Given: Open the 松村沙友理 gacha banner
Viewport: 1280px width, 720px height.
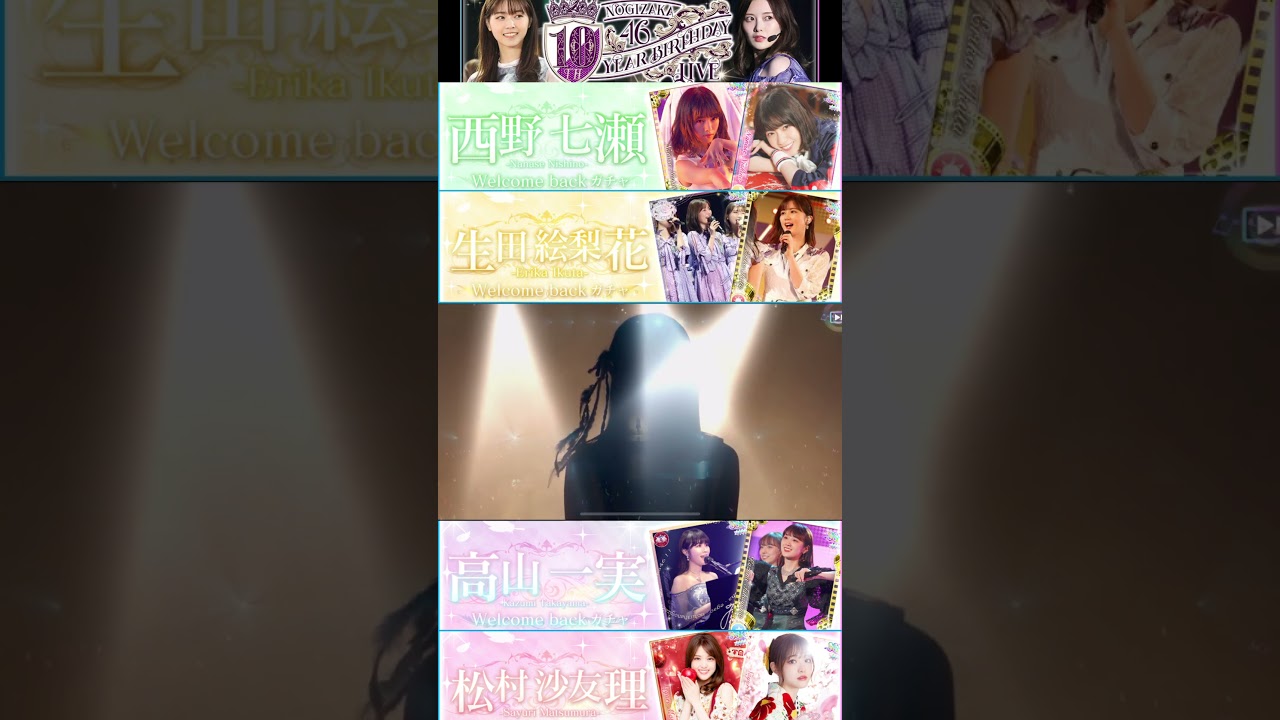Looking at the screenshot, I should tap(640, 677).
